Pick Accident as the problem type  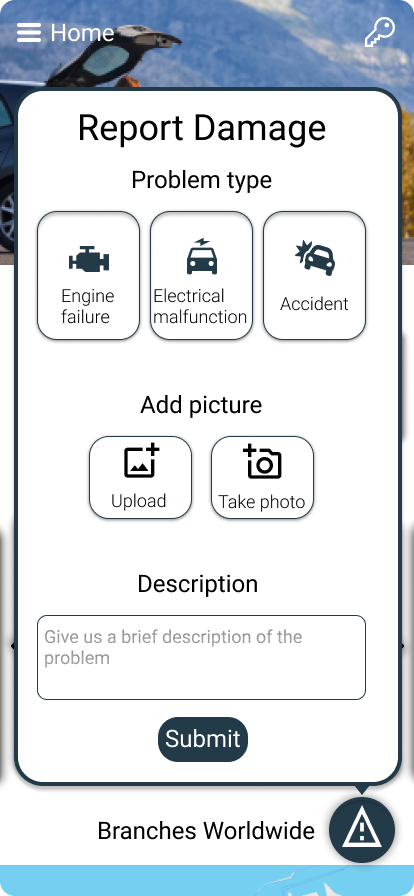tap(315, 275)
